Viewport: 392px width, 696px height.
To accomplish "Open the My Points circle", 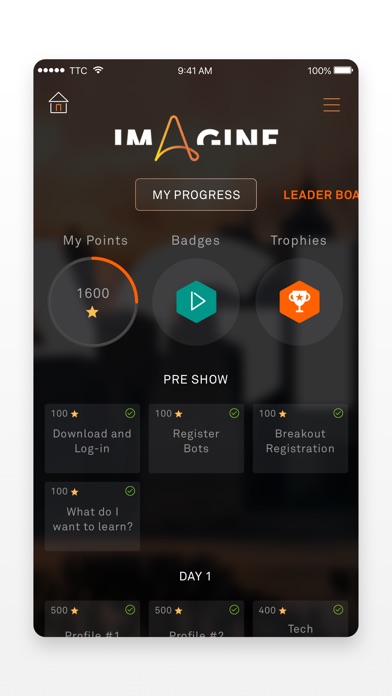I will click(x=93, y=302).
